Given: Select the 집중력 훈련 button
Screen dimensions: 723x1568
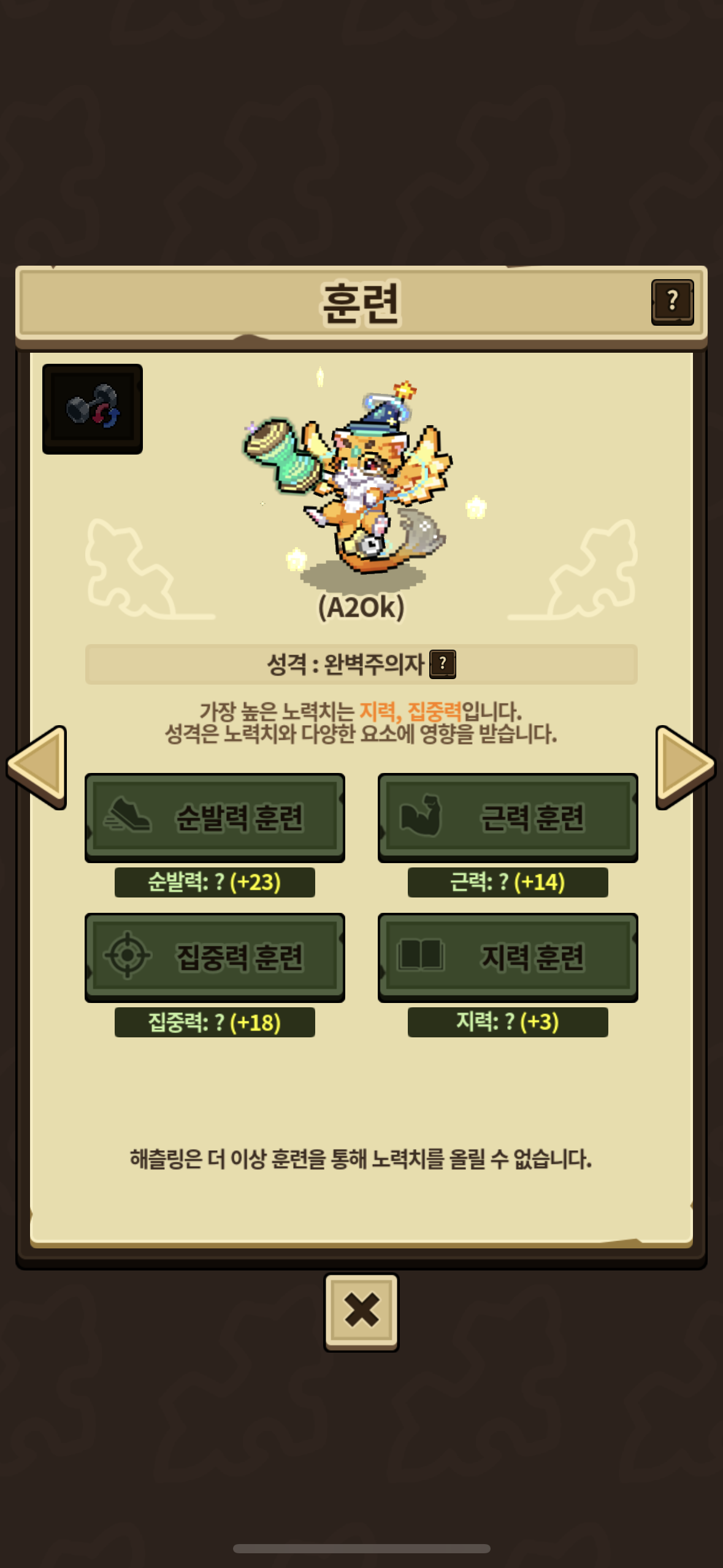Looking at the screenshot, I should pyautogui.click(x=215, y=957).
